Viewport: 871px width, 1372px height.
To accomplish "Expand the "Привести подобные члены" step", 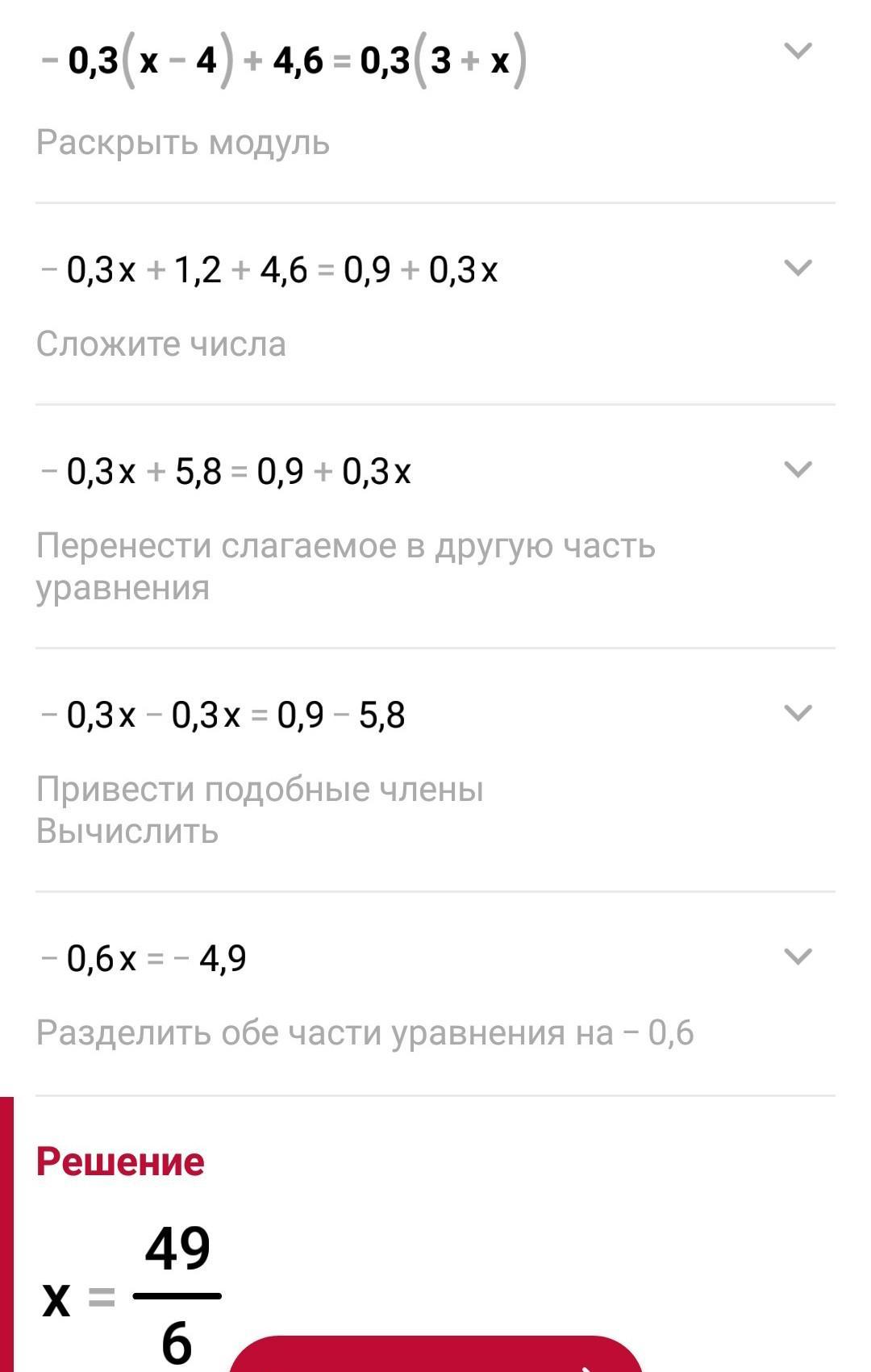I will click(798, 713).
